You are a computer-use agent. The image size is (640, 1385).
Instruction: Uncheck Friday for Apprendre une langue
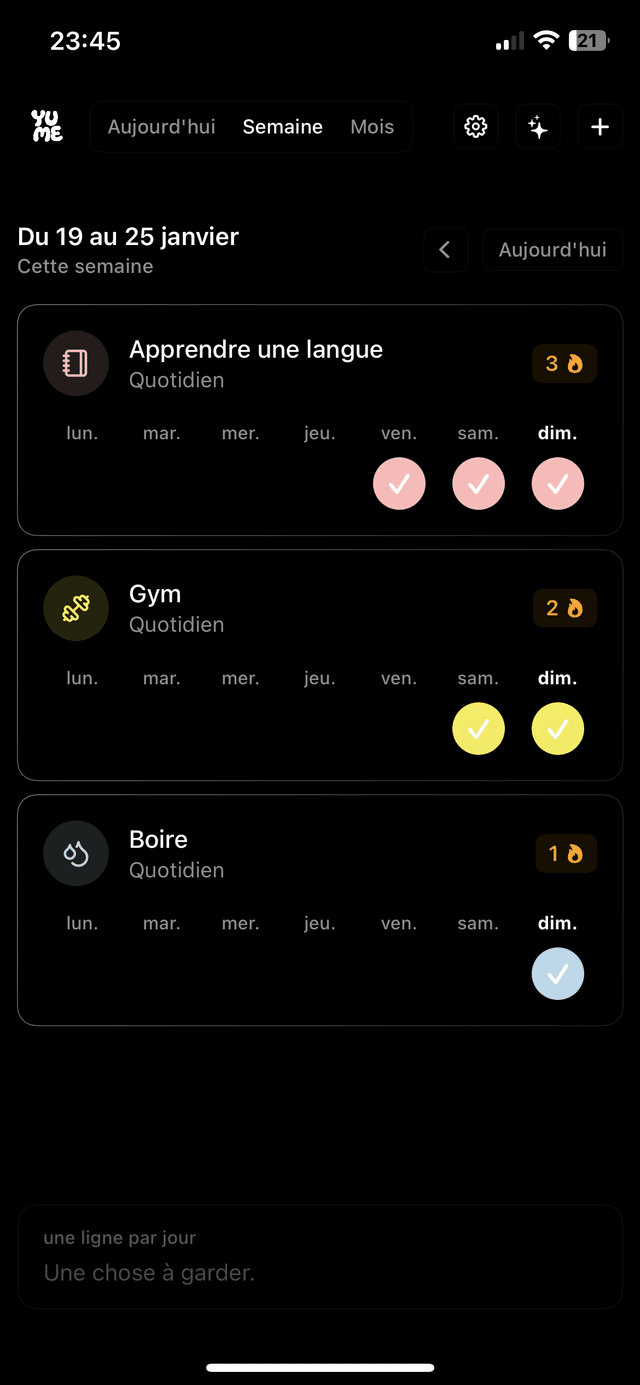399,484
